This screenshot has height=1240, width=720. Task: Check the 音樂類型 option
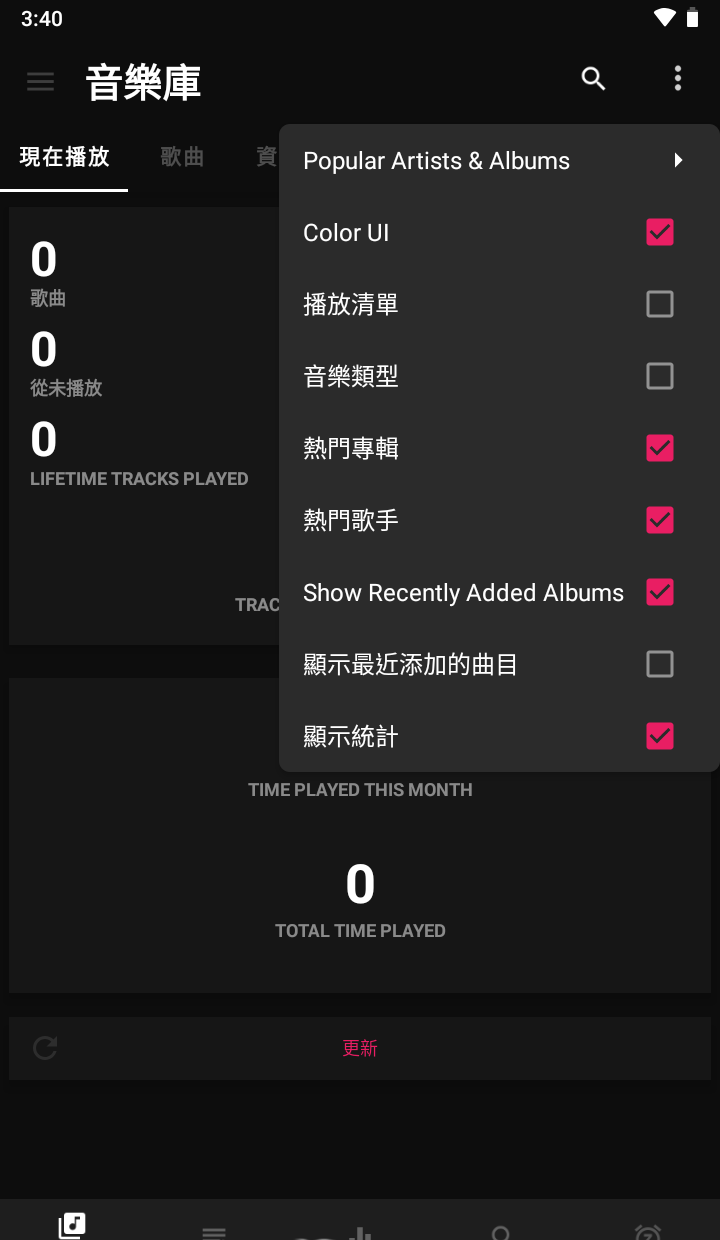(x=659, y=376)
